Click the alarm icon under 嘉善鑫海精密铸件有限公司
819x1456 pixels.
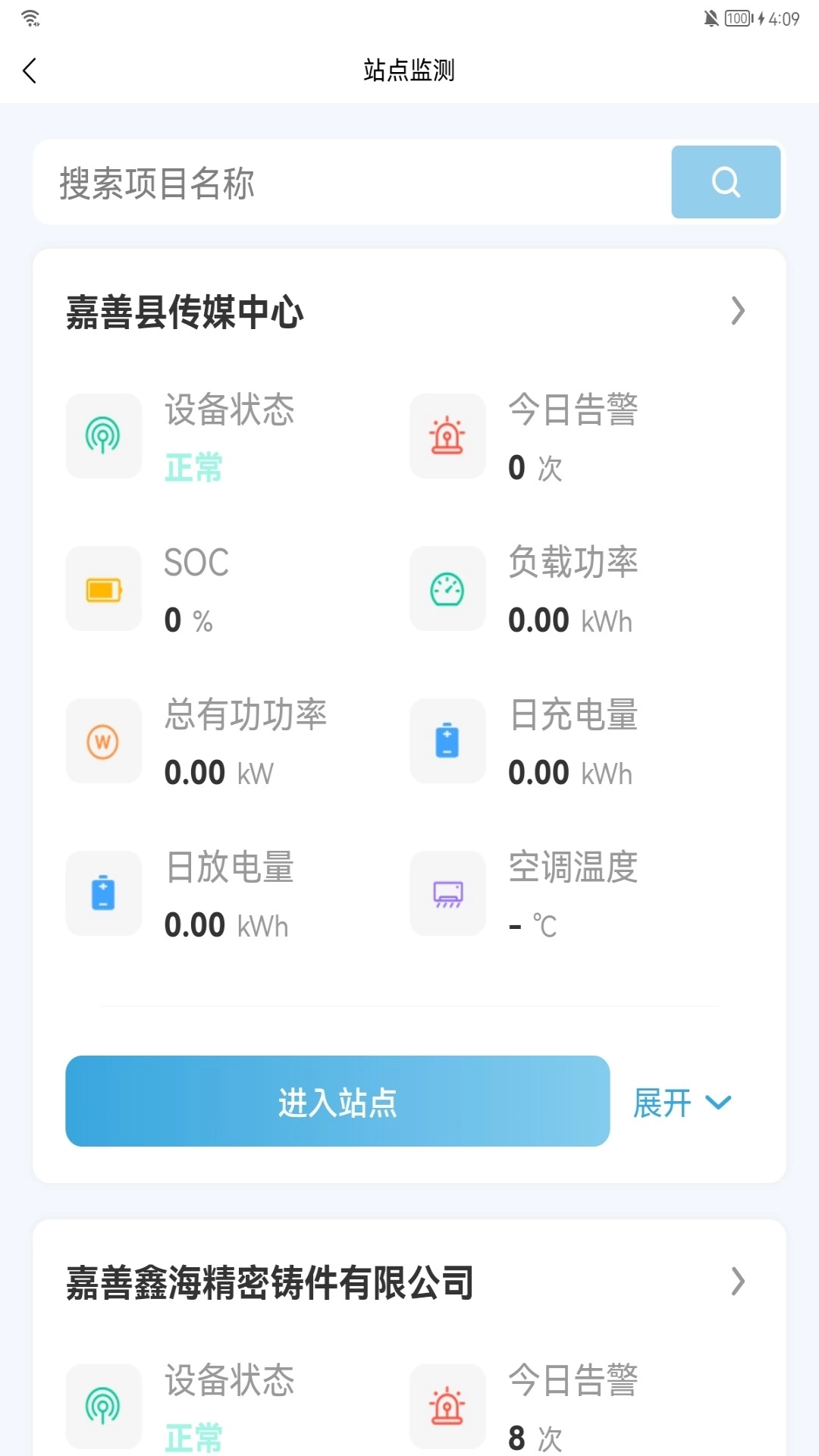(x=447, y=1407)
